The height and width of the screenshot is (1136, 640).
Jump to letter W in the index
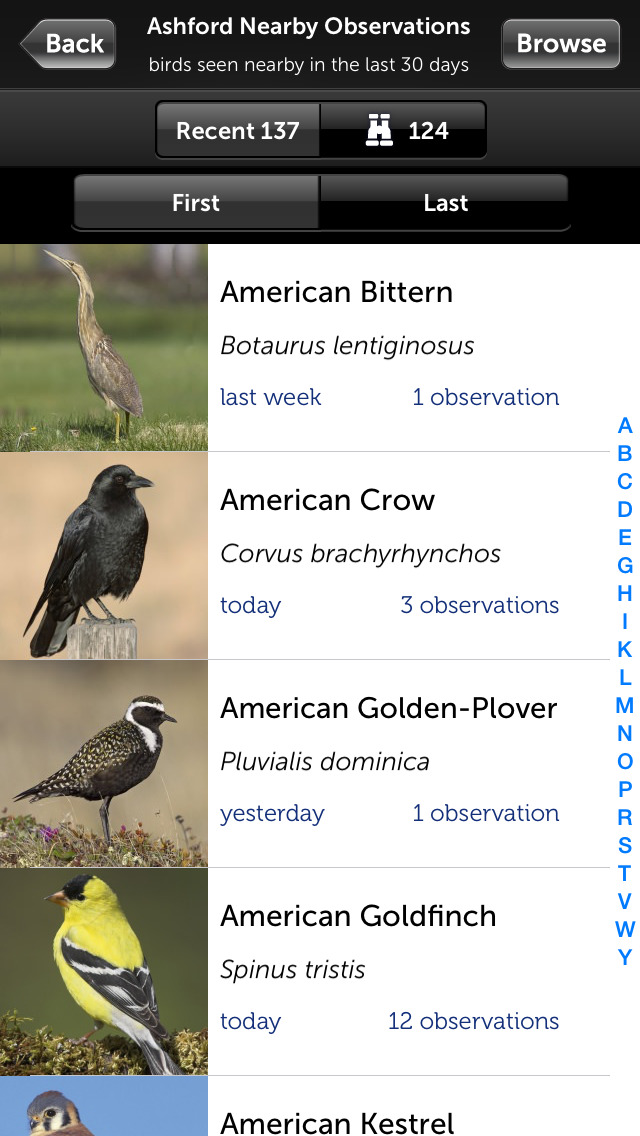point(625,929)
